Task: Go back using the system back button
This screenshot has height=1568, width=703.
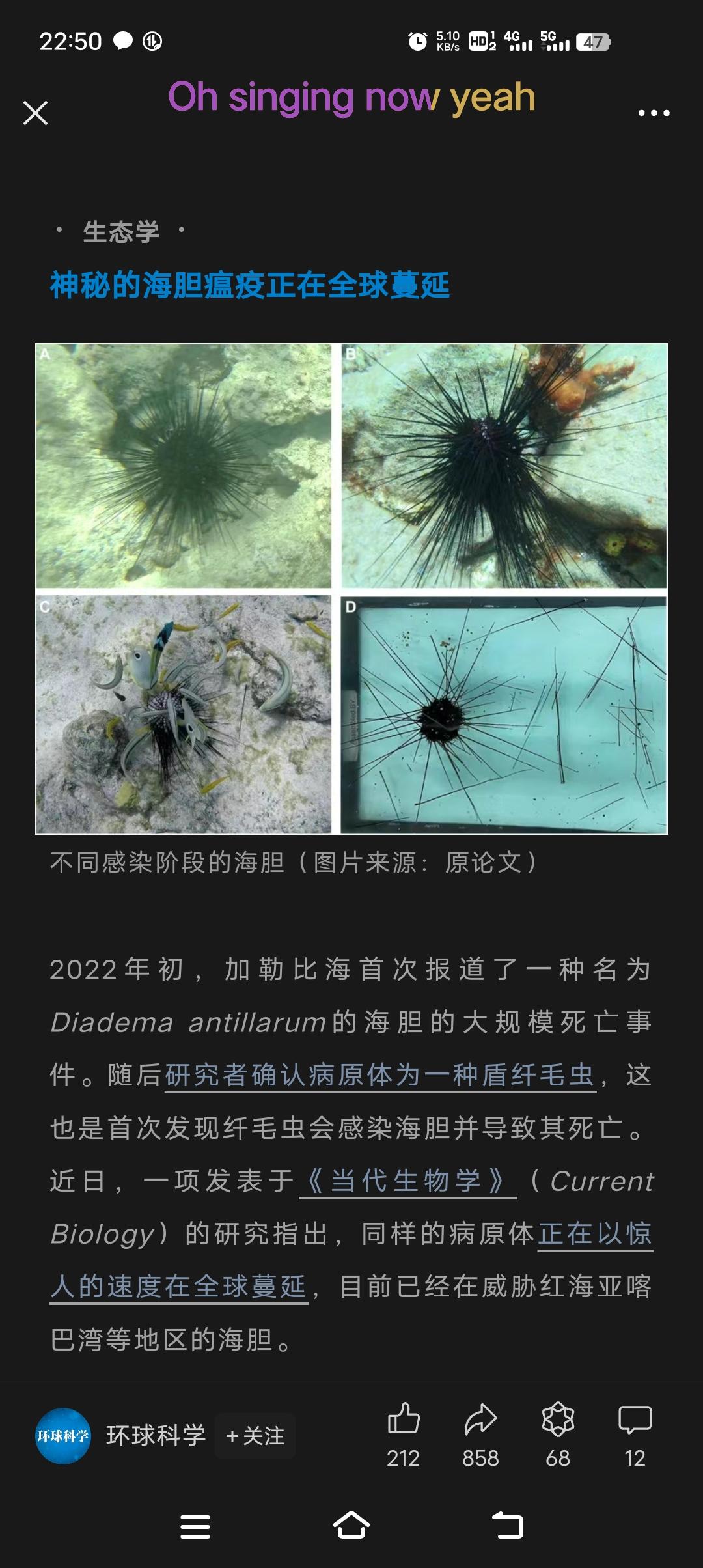Action: 508,1526
